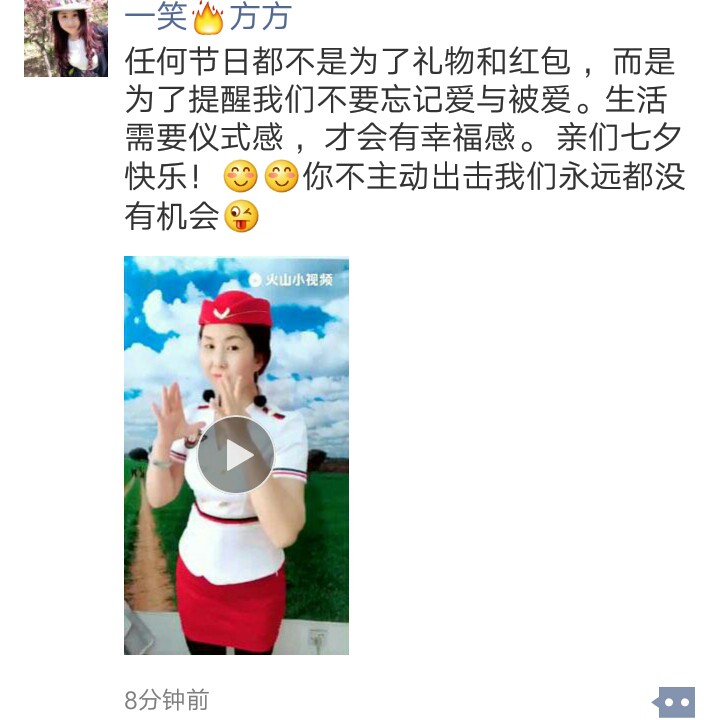Open 一笑方方's profile via the name link
720x720 pixels.
point(207,16)
